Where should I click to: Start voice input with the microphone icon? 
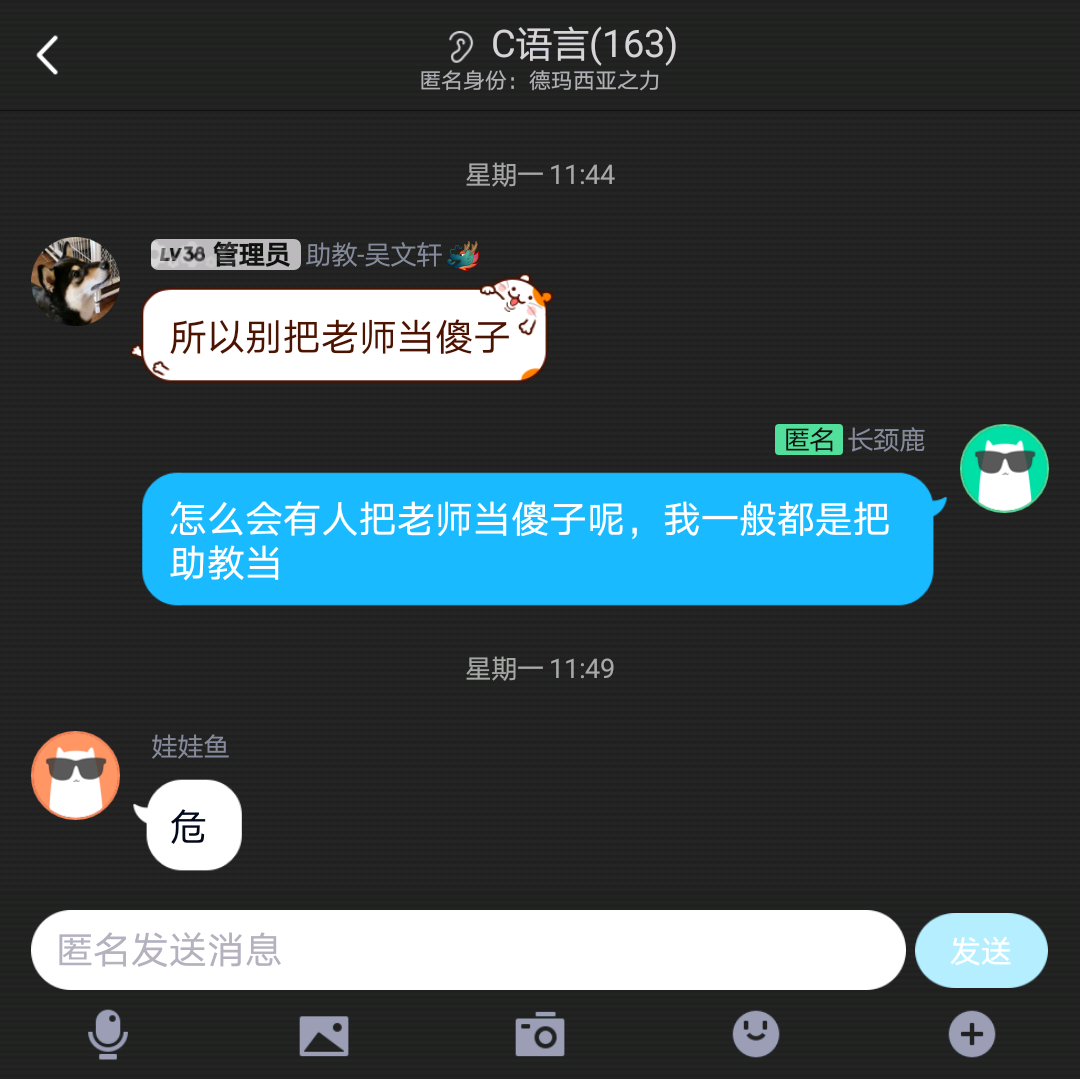[107, 1034]
